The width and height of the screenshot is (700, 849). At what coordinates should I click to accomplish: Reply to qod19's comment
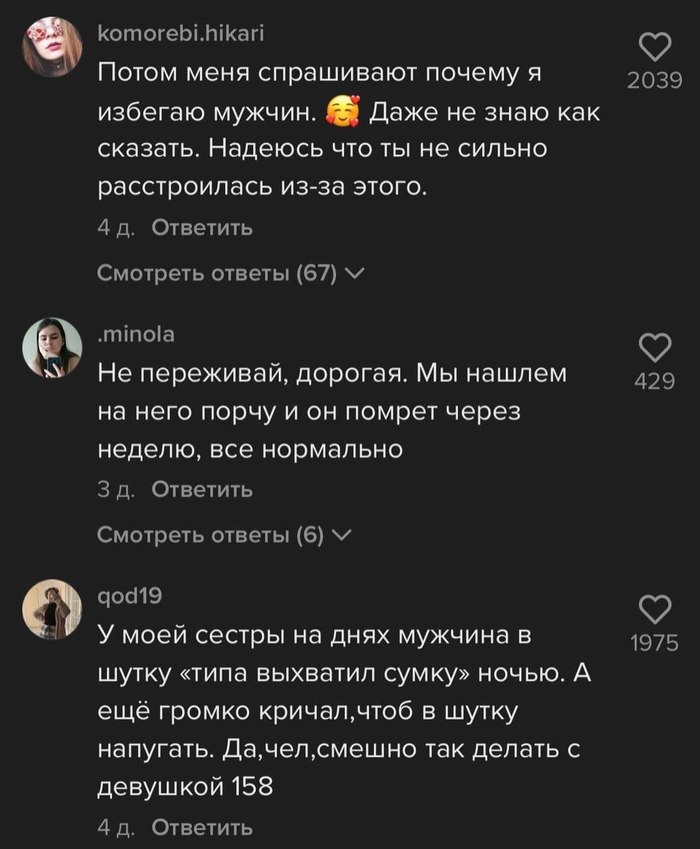point(201,828)
